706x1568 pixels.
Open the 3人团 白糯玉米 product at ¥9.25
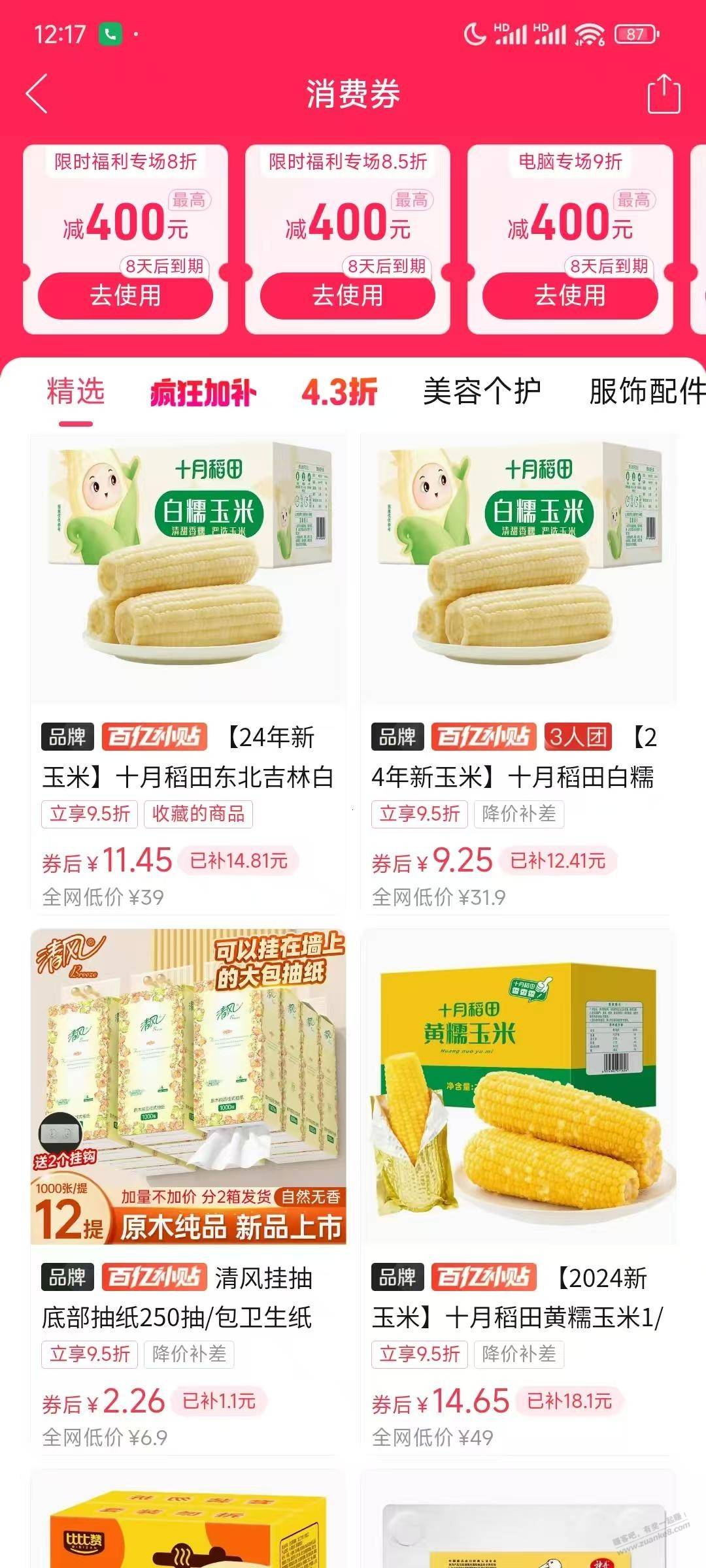[518, 673]
